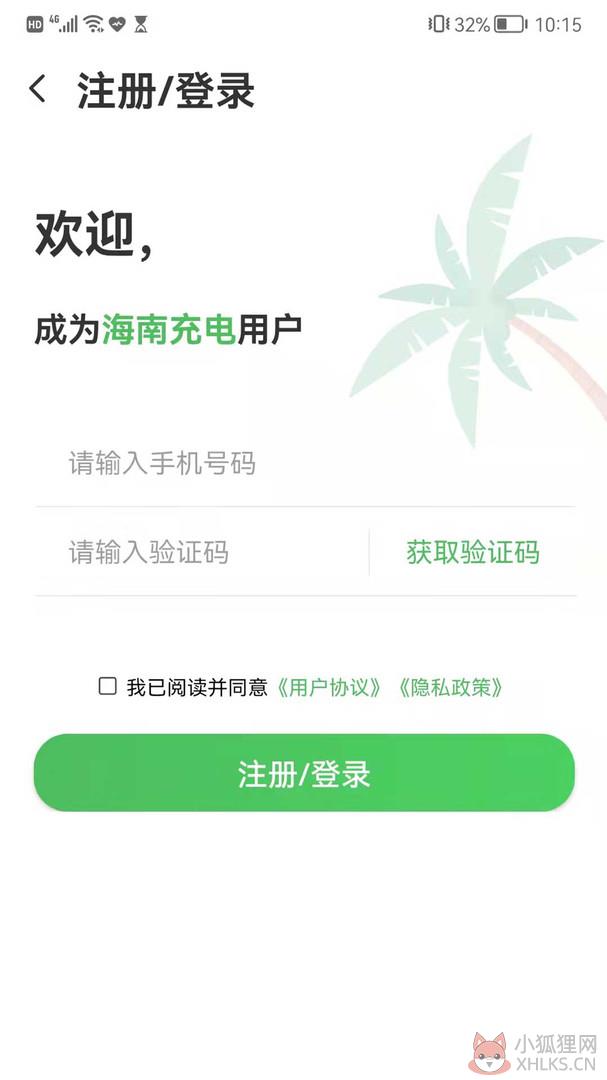The height and width of the screenshot is (1080, 607).
Task: Open the 《用户协议》 link
Action: point(329,687)
